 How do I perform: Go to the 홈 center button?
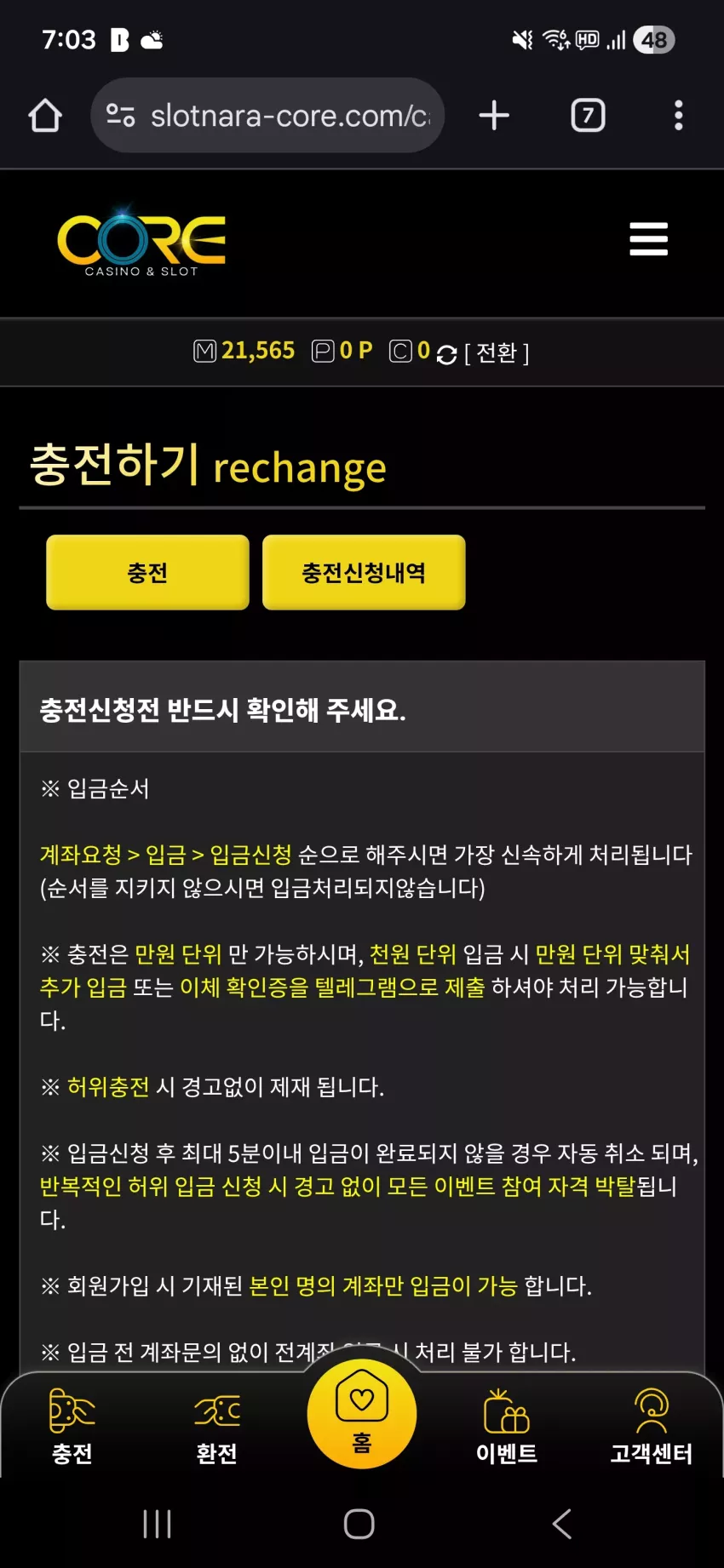(x=362, y=1414)
